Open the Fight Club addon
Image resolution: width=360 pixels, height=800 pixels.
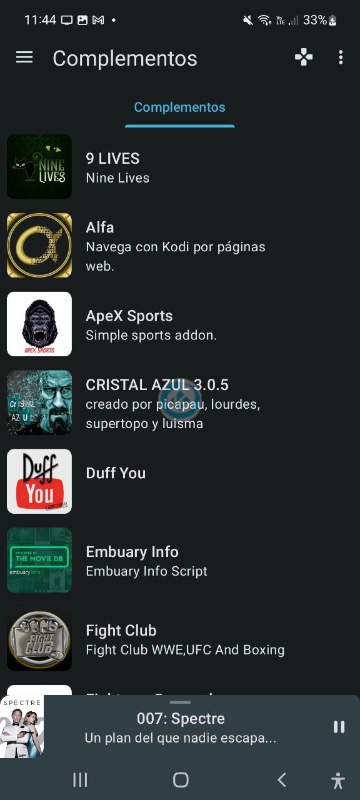coord(180,638)
